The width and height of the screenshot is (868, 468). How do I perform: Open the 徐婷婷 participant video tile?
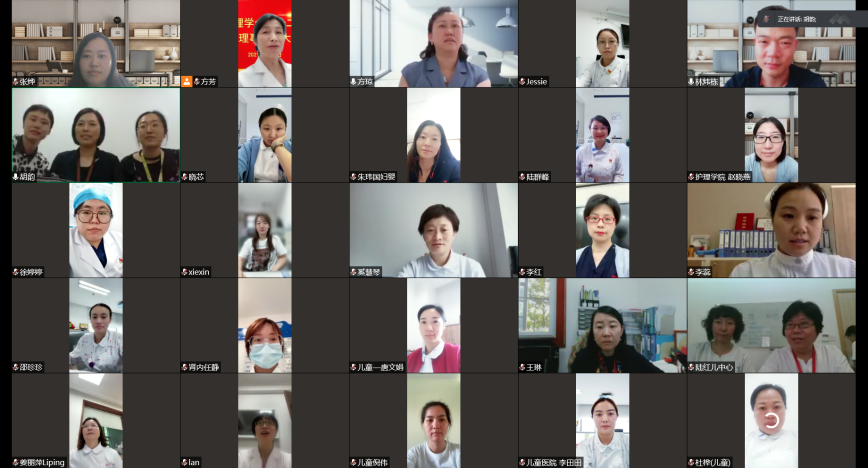[95, 230]
